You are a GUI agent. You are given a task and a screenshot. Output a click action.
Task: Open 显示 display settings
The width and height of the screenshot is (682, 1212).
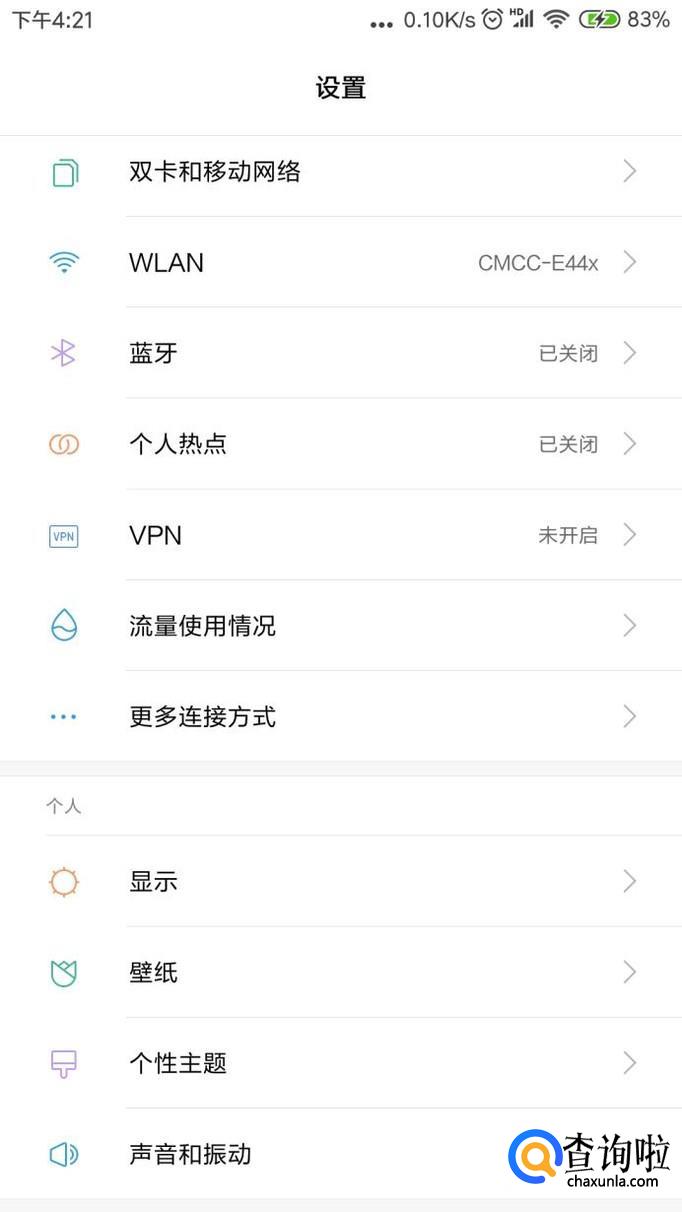(x=154, y=881)
